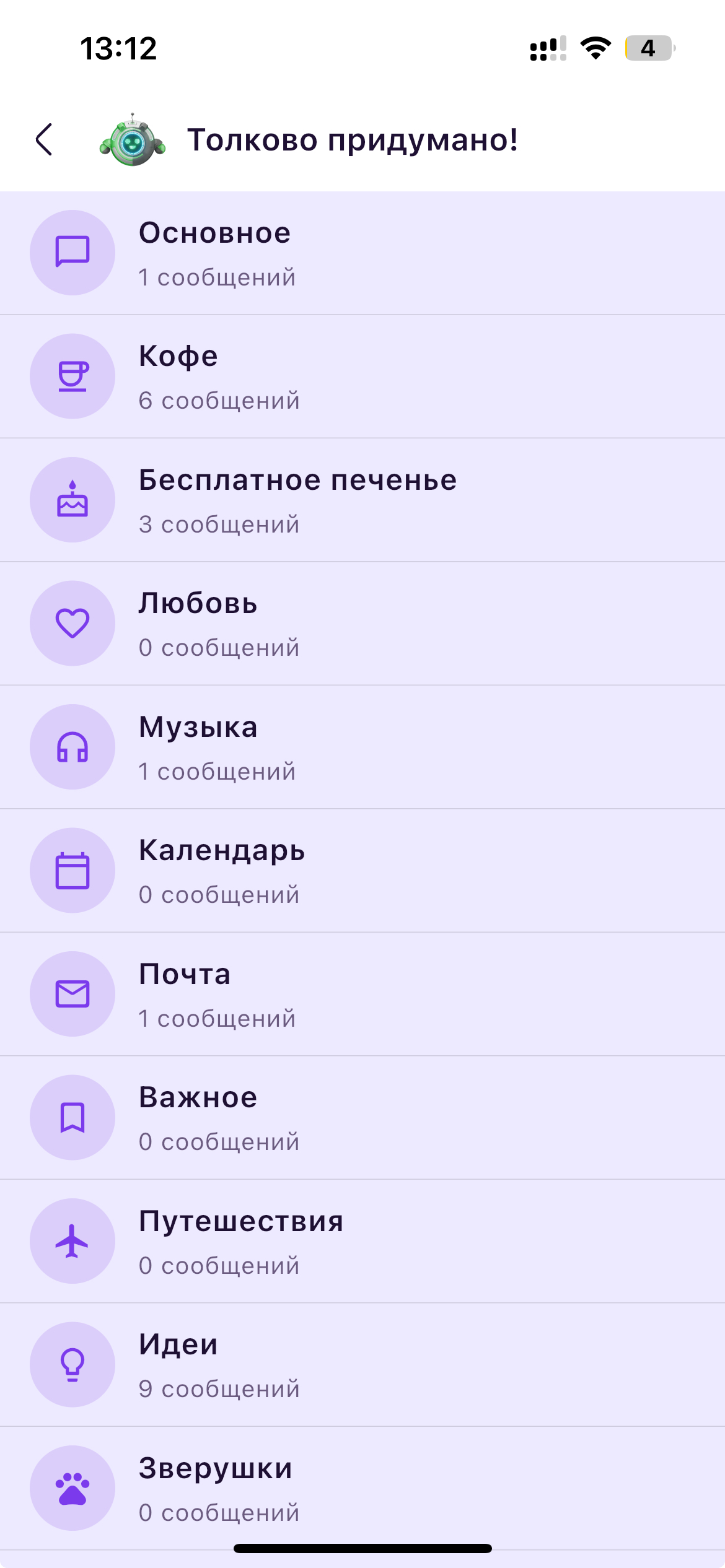Click the calendar icon of Календарь topic
Viewport: 725px width, 1568px height.
coord(72,869)
